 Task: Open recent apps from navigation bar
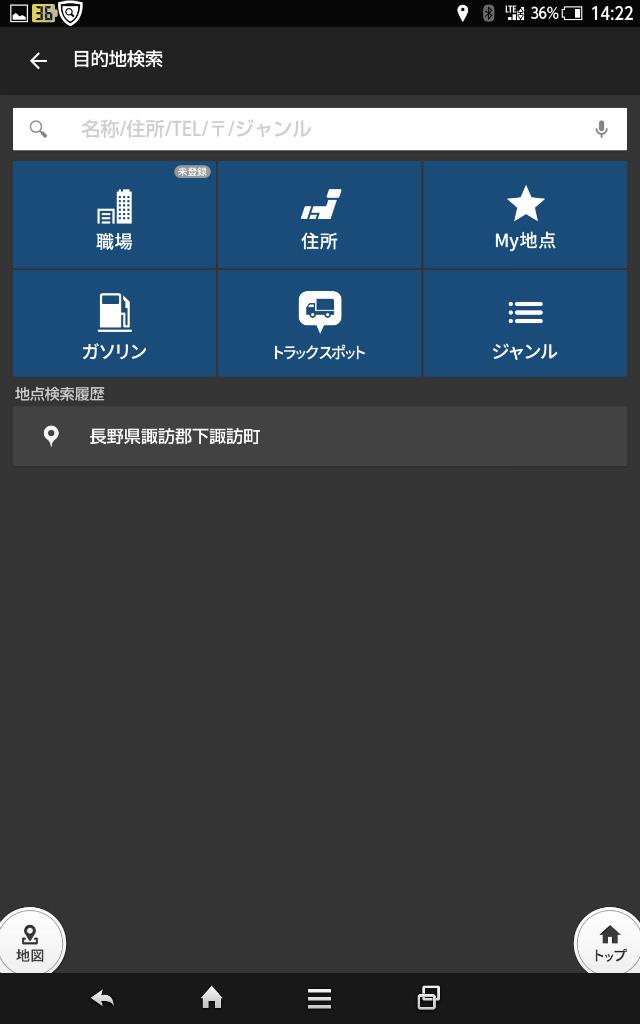(x=428, y=998)
